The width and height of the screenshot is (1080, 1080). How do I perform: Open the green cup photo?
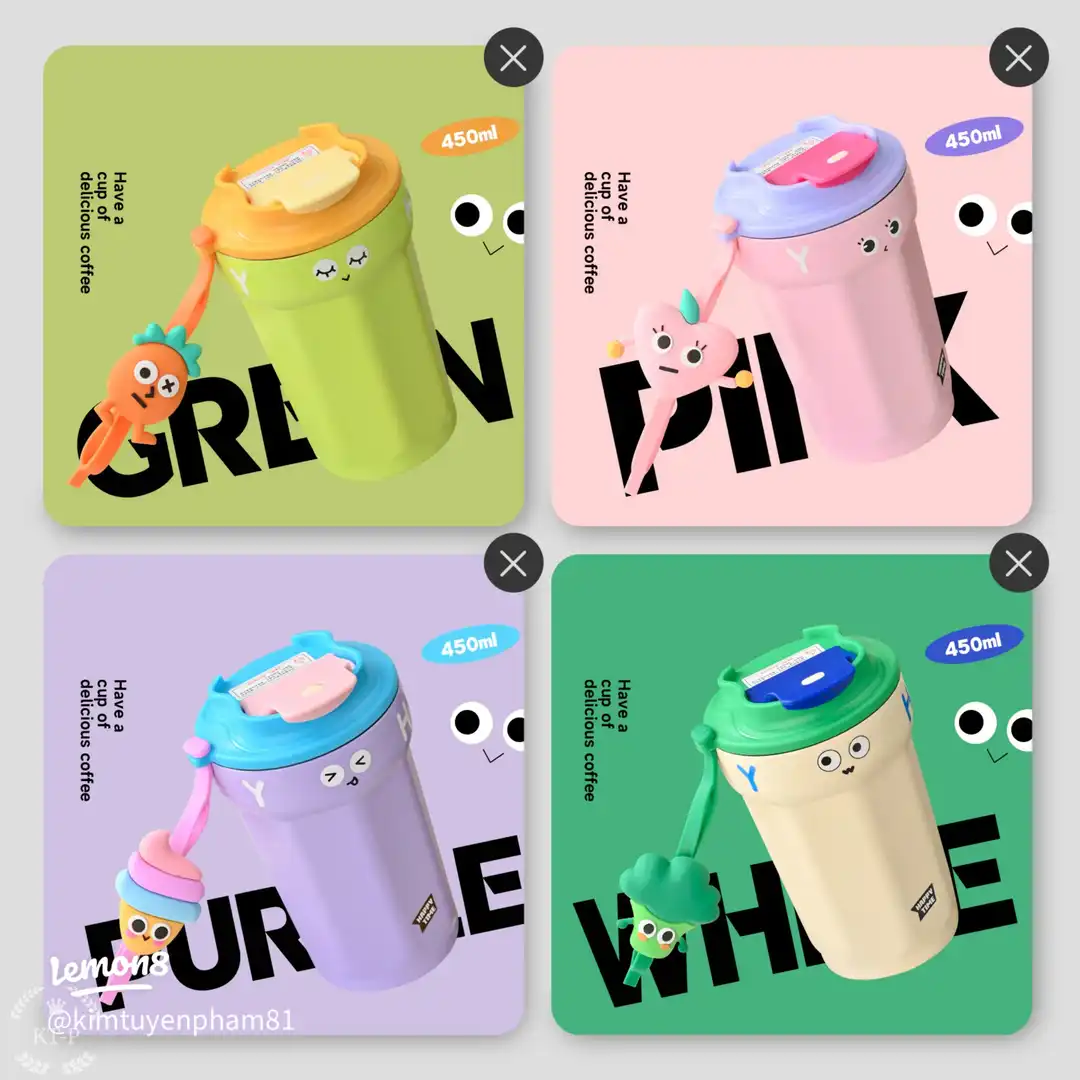(283, 290)
